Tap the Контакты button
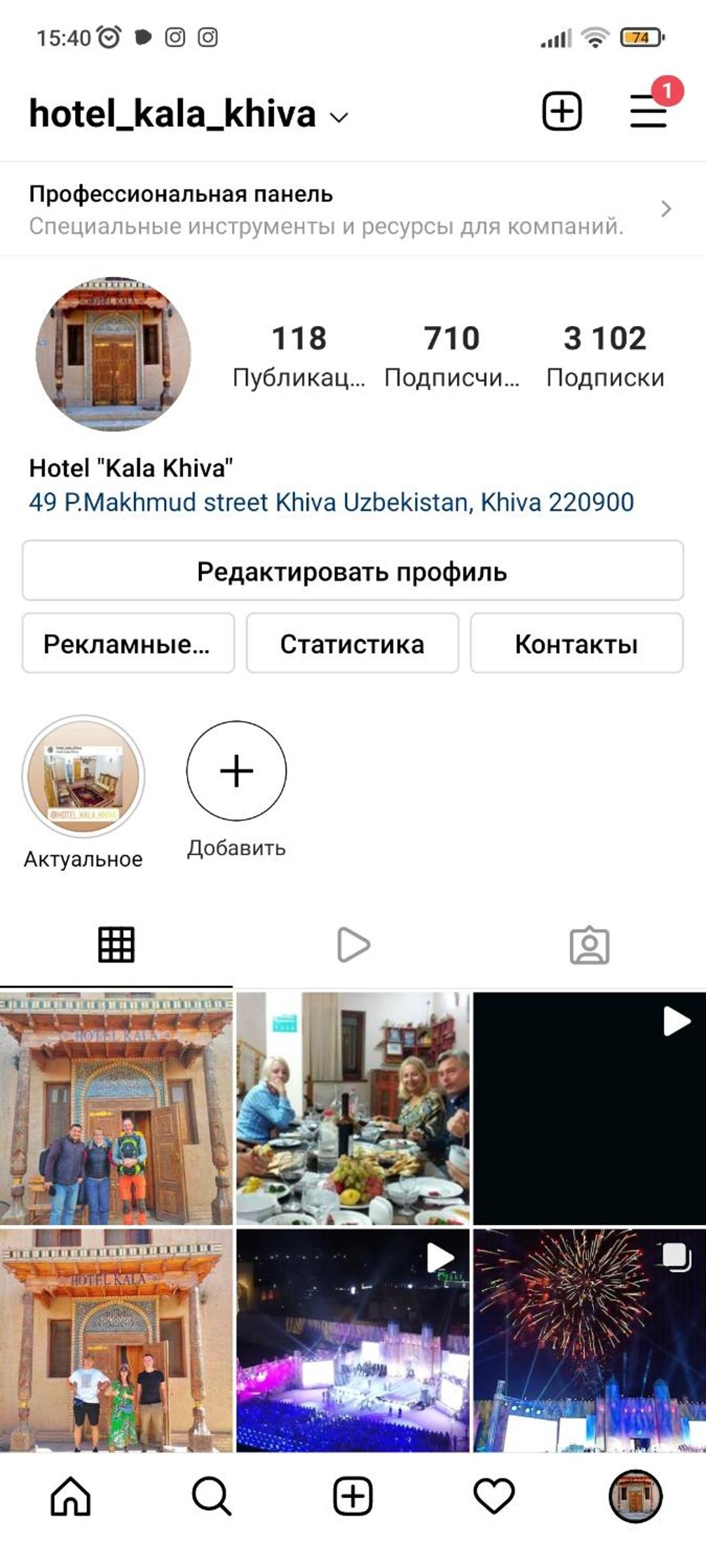 pyautogui.click(x=577, y=644)
